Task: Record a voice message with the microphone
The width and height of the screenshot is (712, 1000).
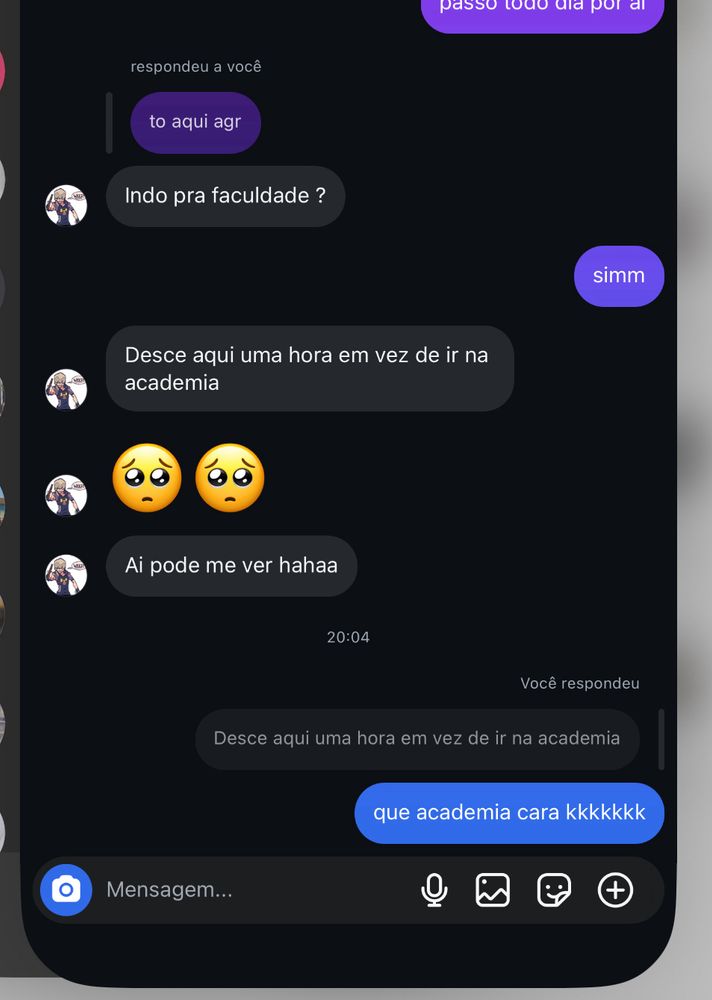Action: 434,889
